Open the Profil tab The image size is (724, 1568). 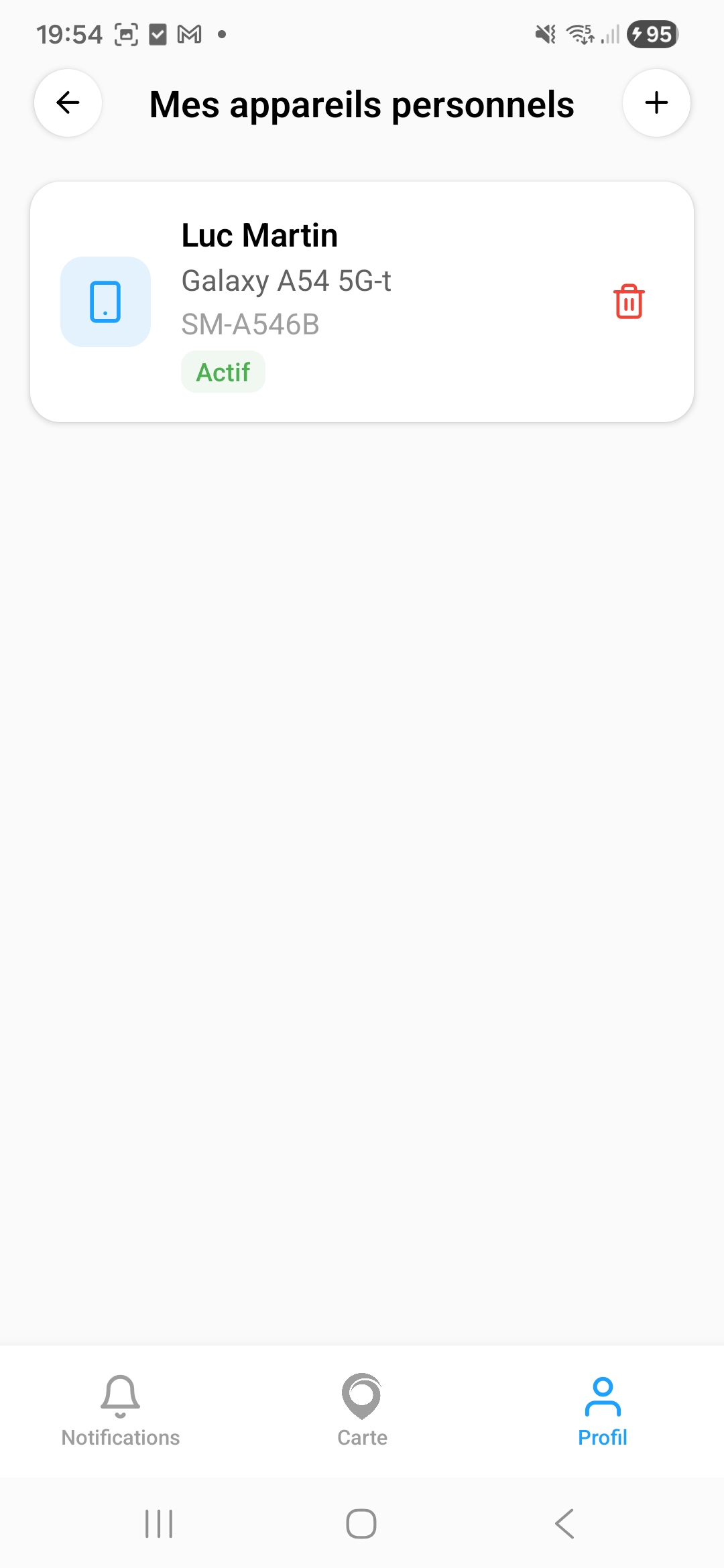602,1411
